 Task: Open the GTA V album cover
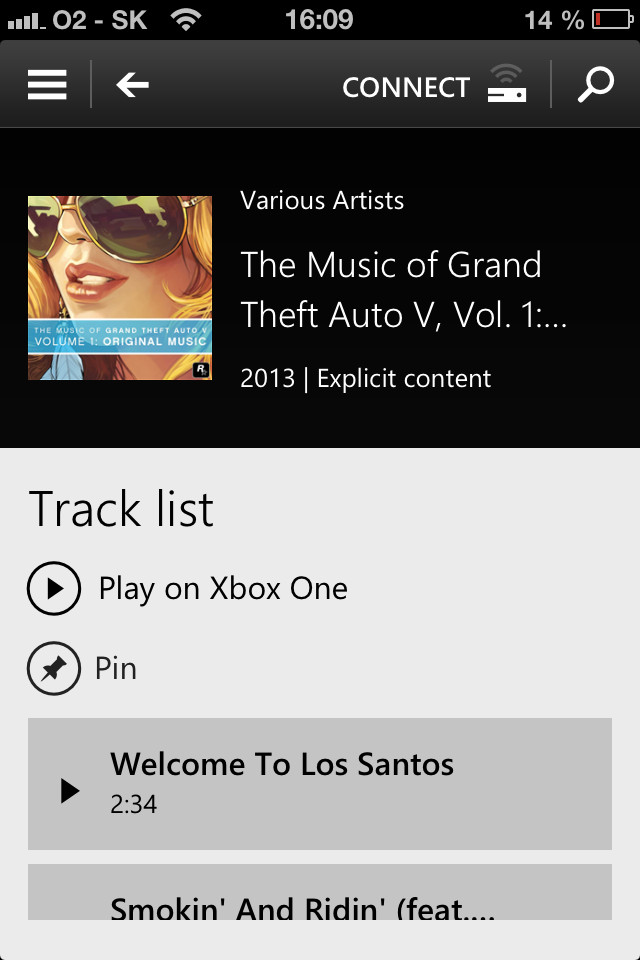(x=120, y=288)
